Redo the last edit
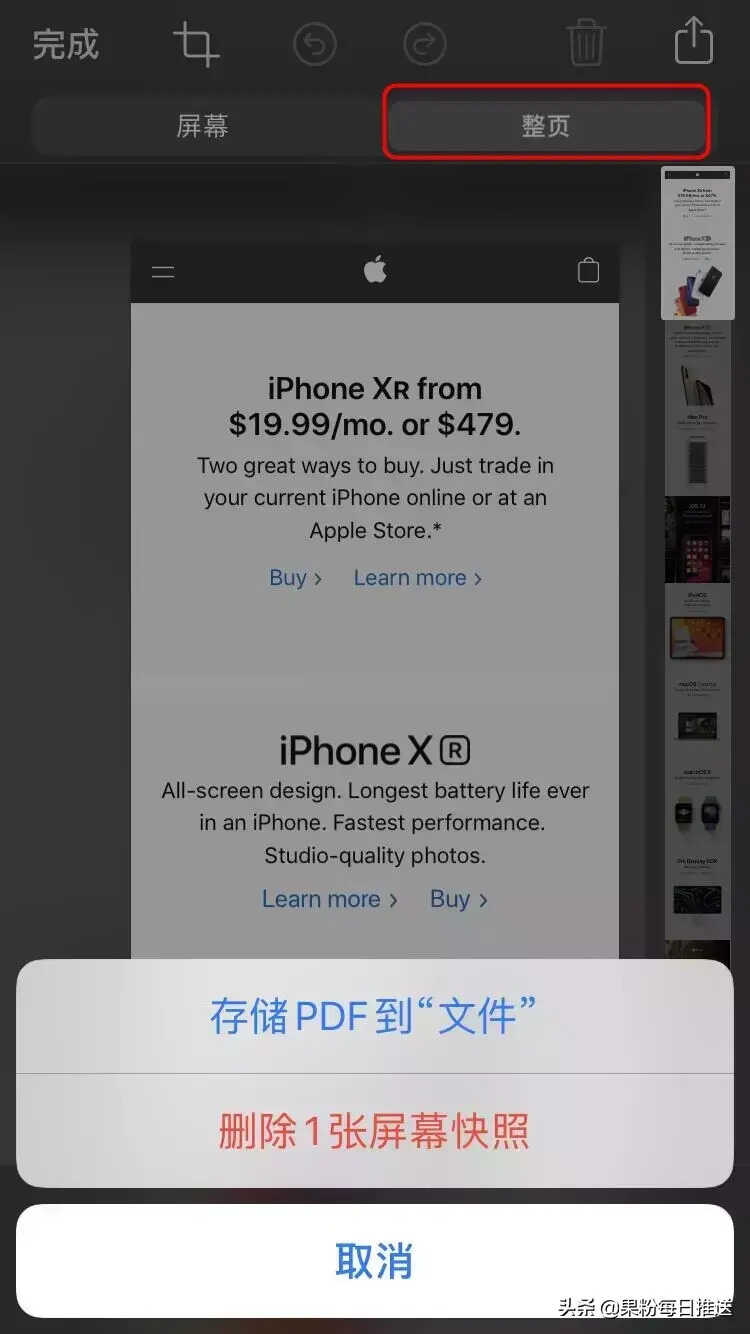The image size is (750, 1334). pyautogui.click(x=424, y=45)
